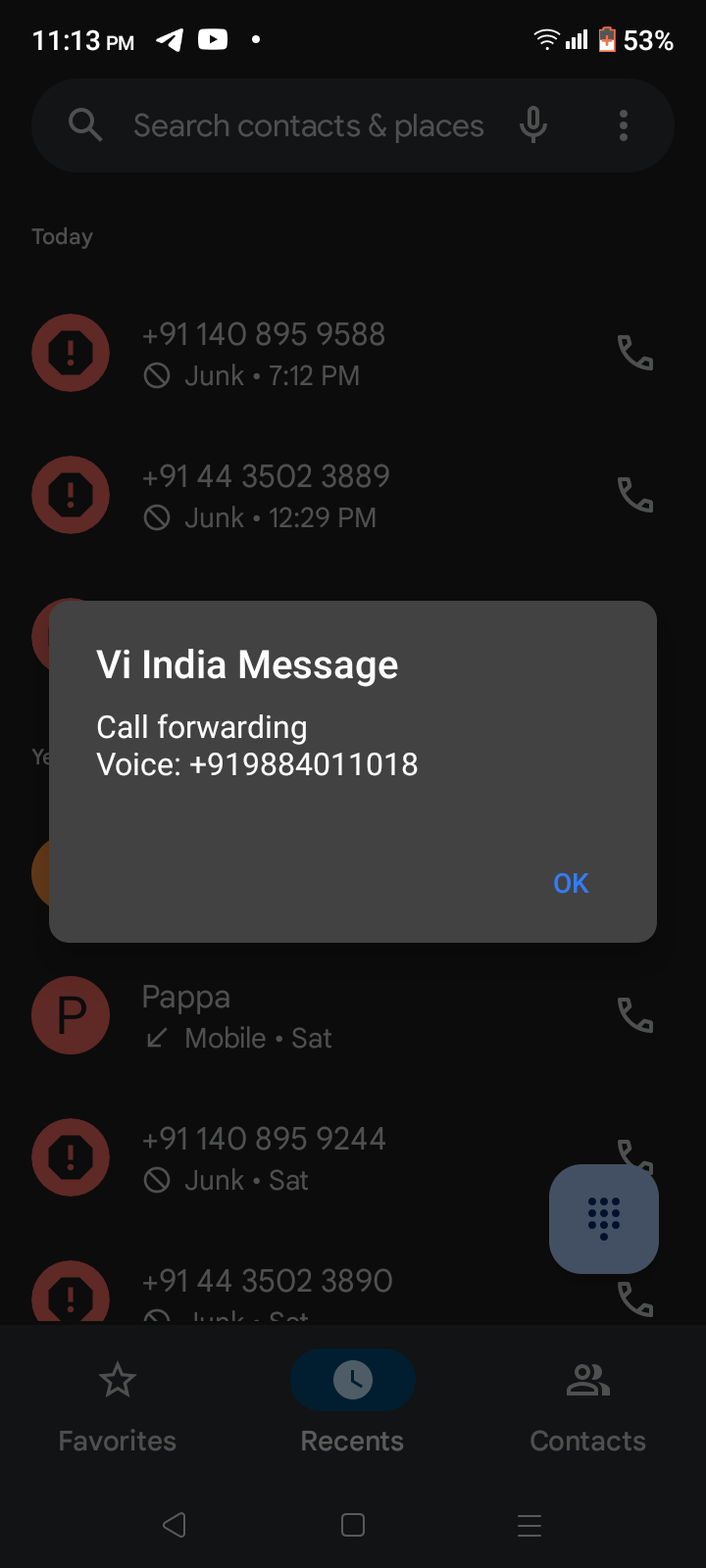Image resolution: width=706 pixels, height=1568 pixels.
Task: Dismiss the Vi India Message dialog with OK
Action: pyautogui.click(x=571, y=883)
